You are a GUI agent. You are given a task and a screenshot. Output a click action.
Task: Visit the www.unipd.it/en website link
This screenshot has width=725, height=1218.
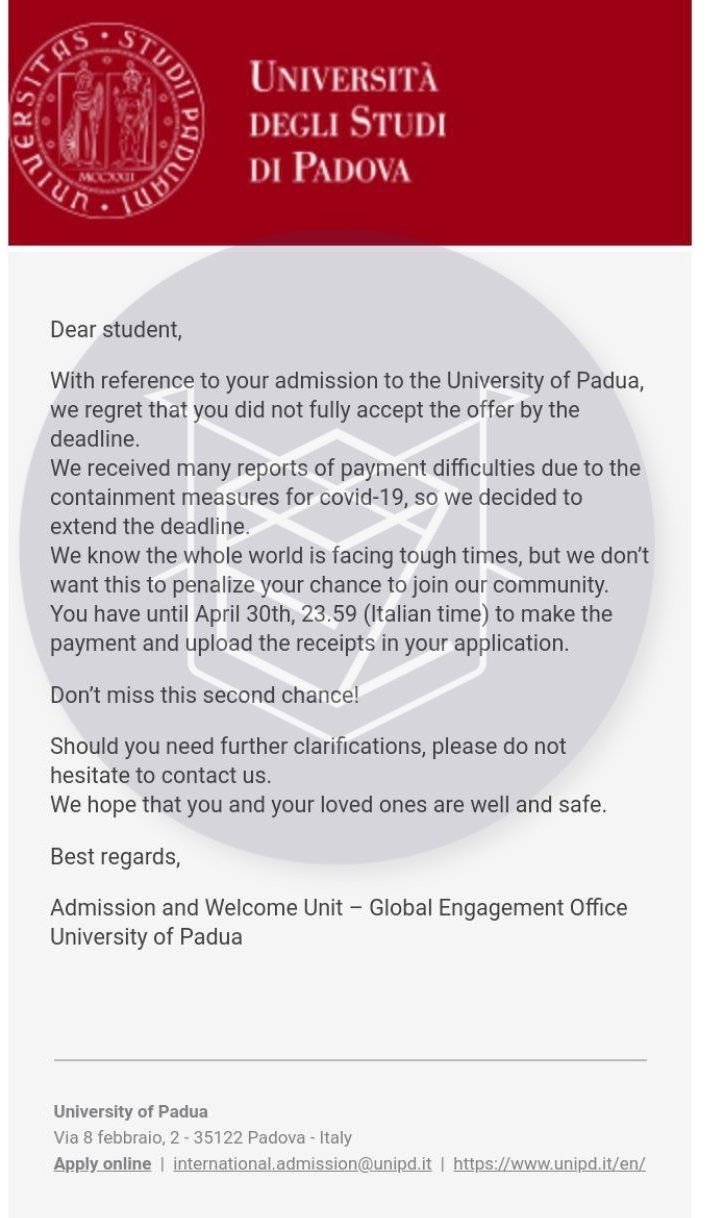pyautogui.click(x=549, y=1164)
